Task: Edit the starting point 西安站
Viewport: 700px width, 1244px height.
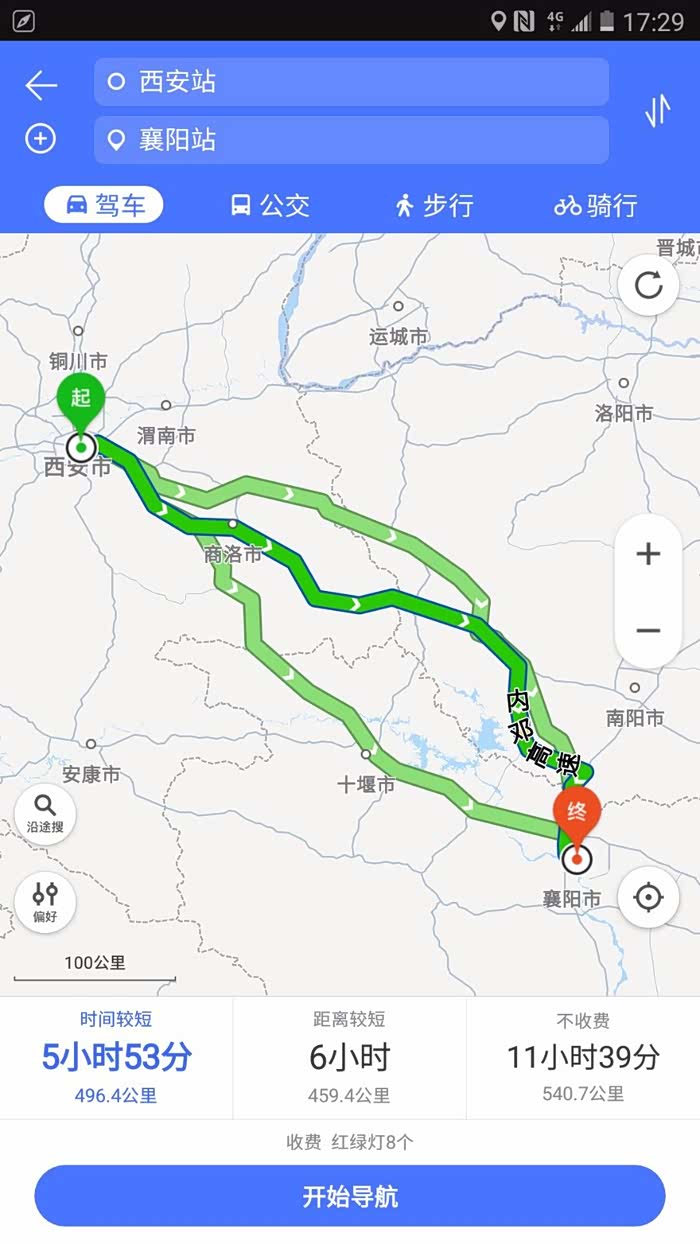Action: [x=350, y=82]
